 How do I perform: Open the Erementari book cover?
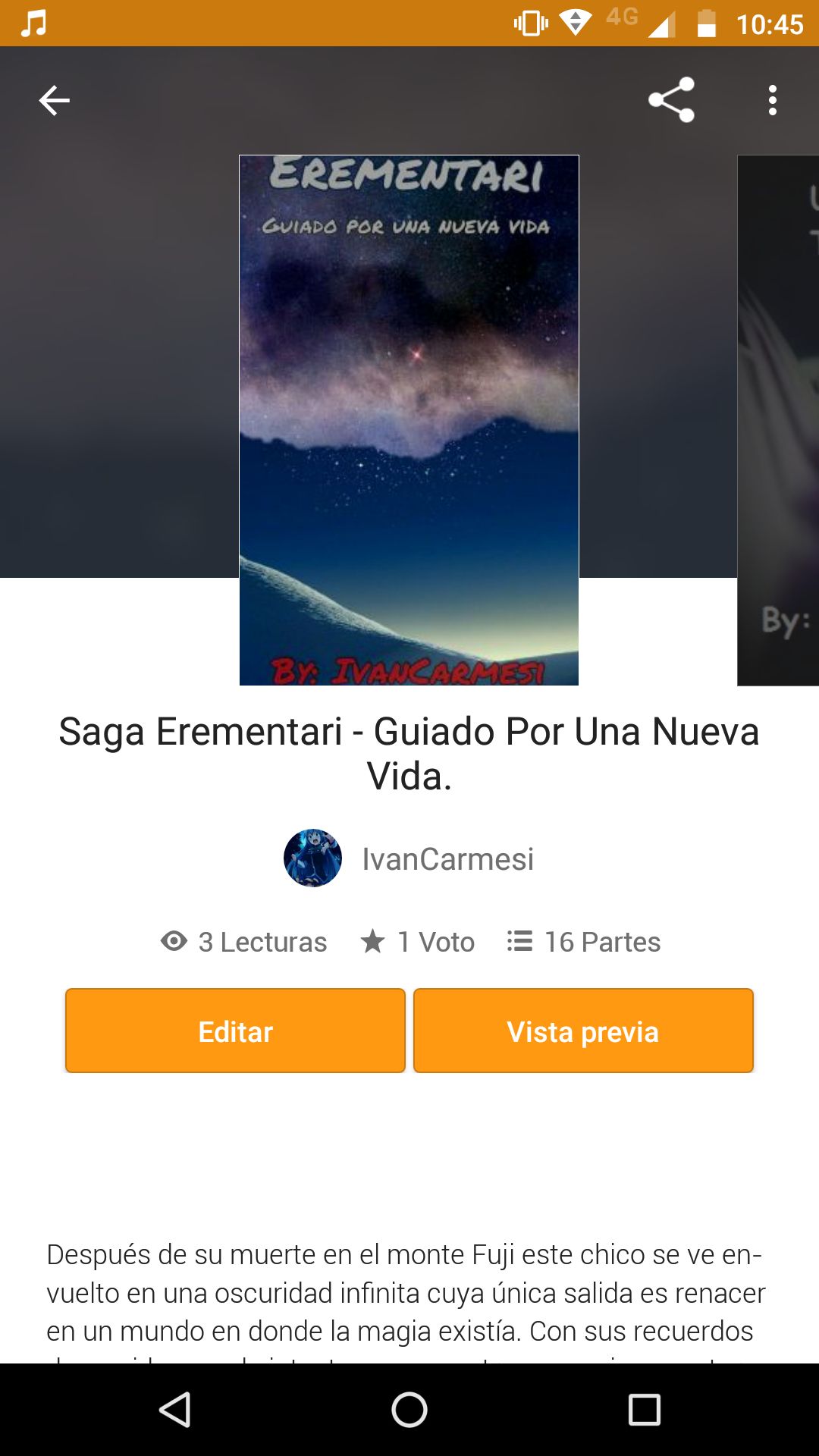pyautogui.click(x=409, y=420)
